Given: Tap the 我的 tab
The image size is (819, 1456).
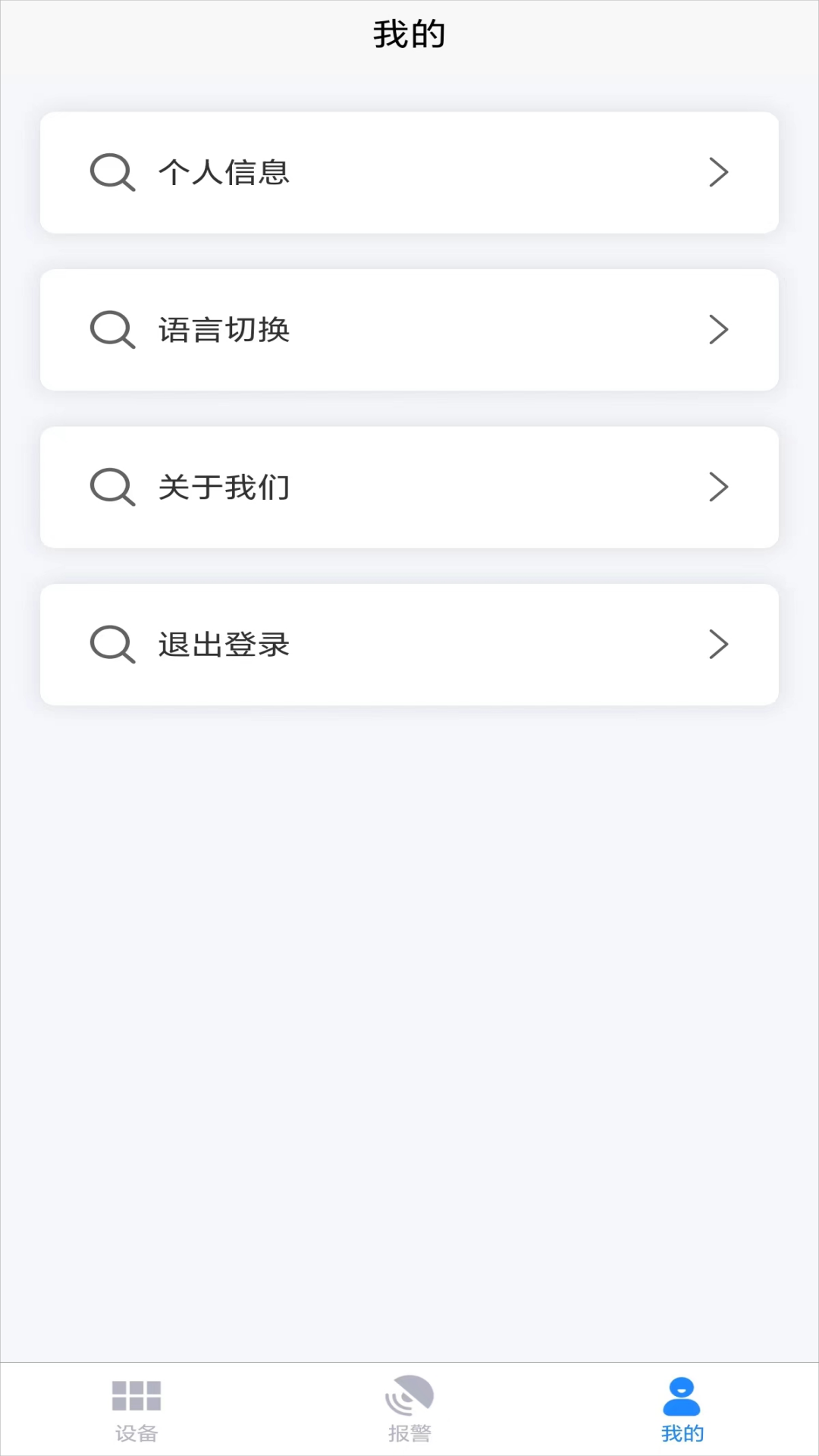Looking at the screenshot, I should (x=682, y=1409).
